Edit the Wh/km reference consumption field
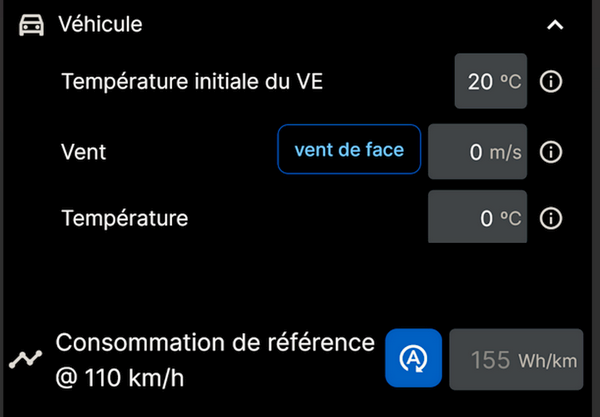The image size is (600, 417). pos(516,359)
